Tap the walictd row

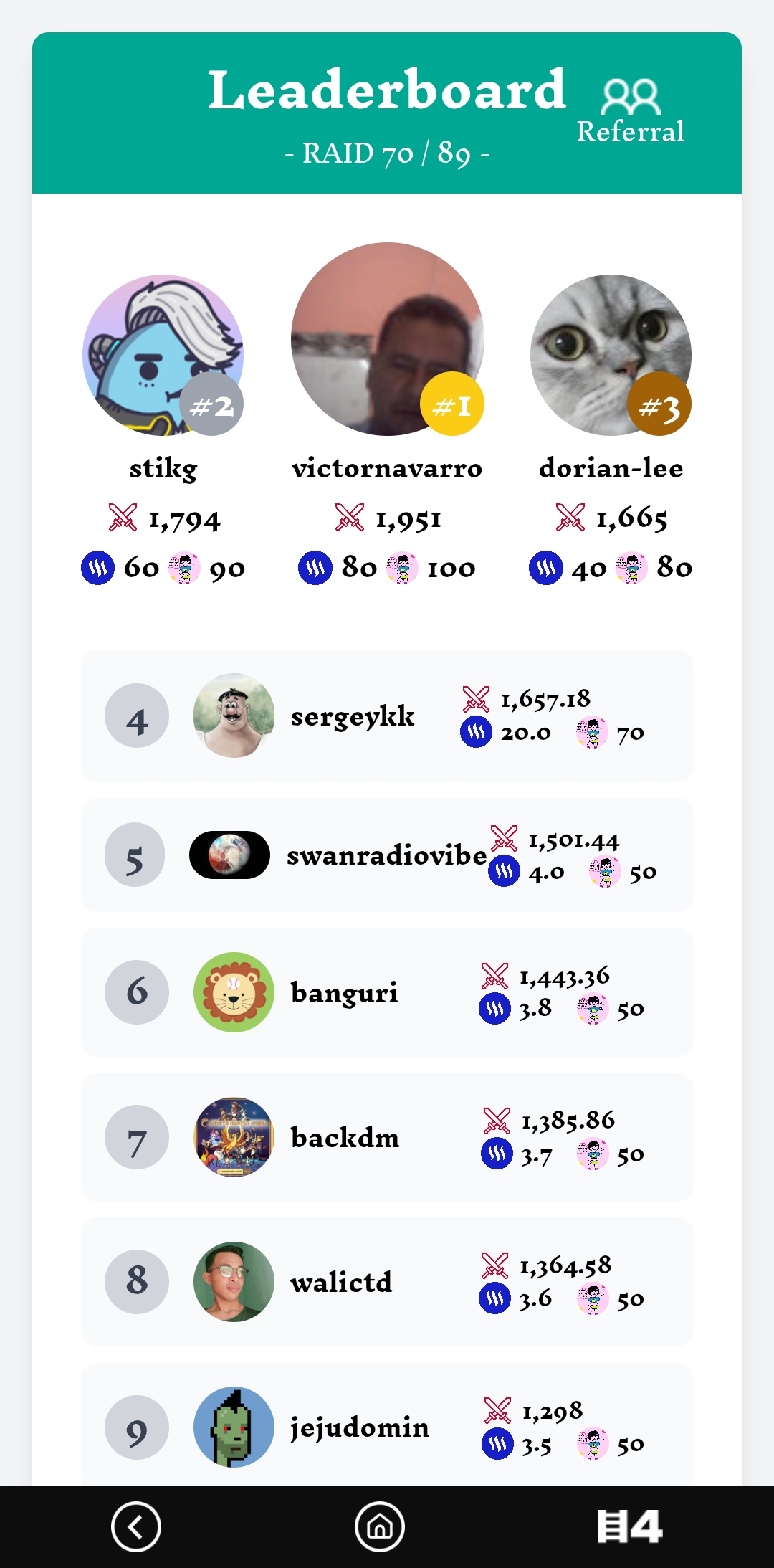(x=387, y=1282)
